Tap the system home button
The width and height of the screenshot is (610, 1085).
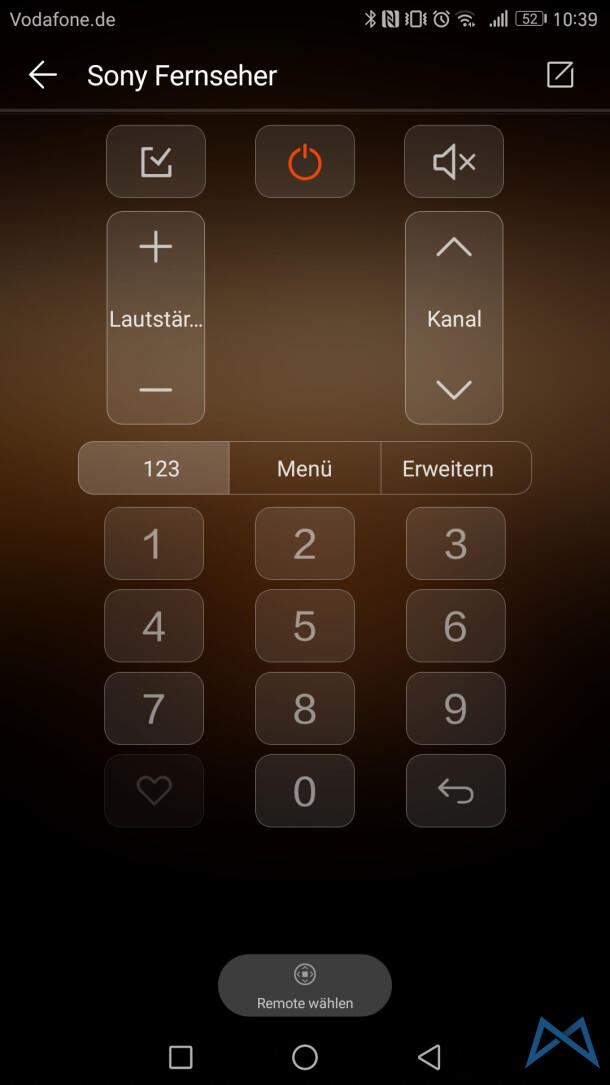tap(305, 1057)
